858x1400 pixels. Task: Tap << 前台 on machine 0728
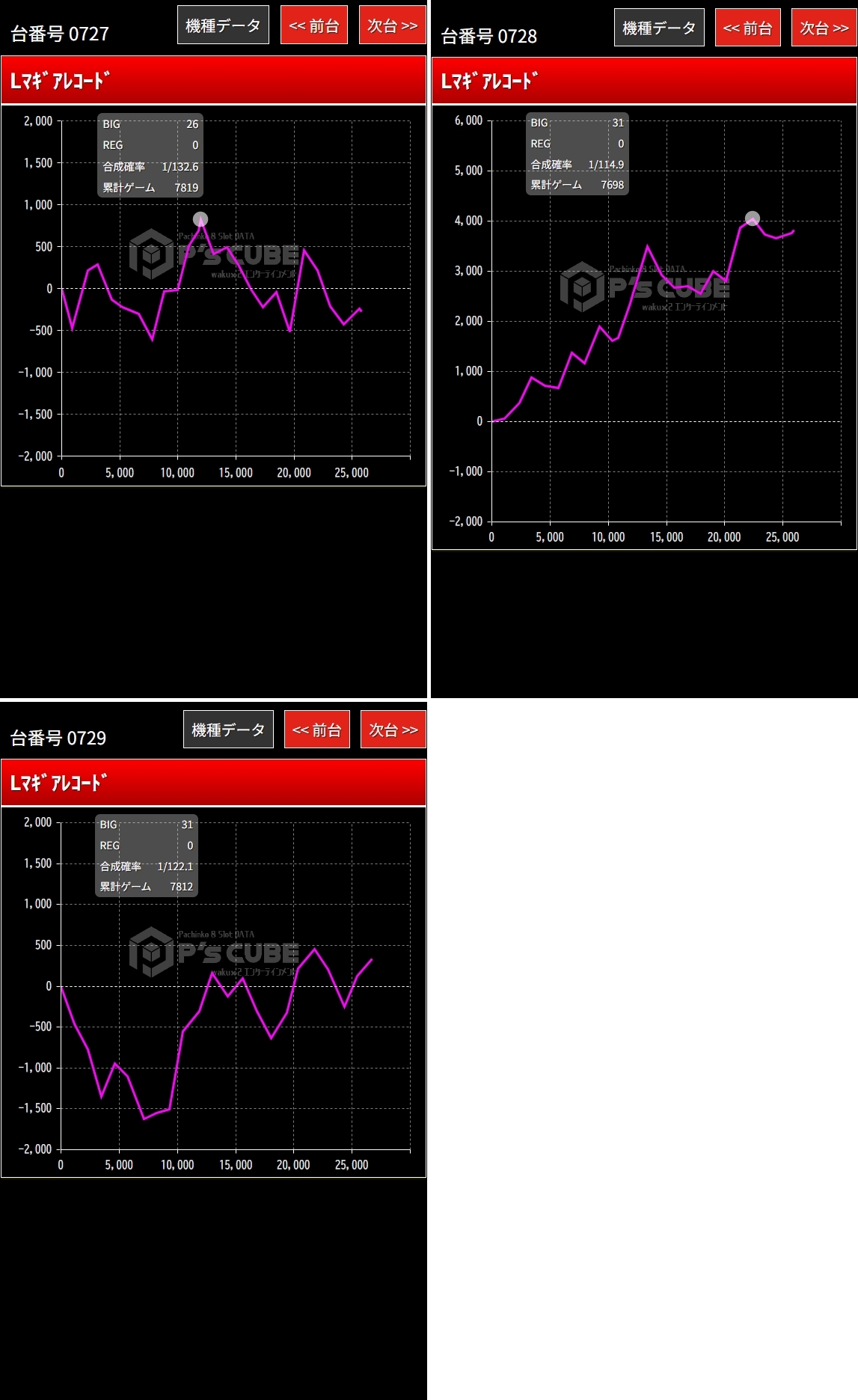(x=748, y=28)
